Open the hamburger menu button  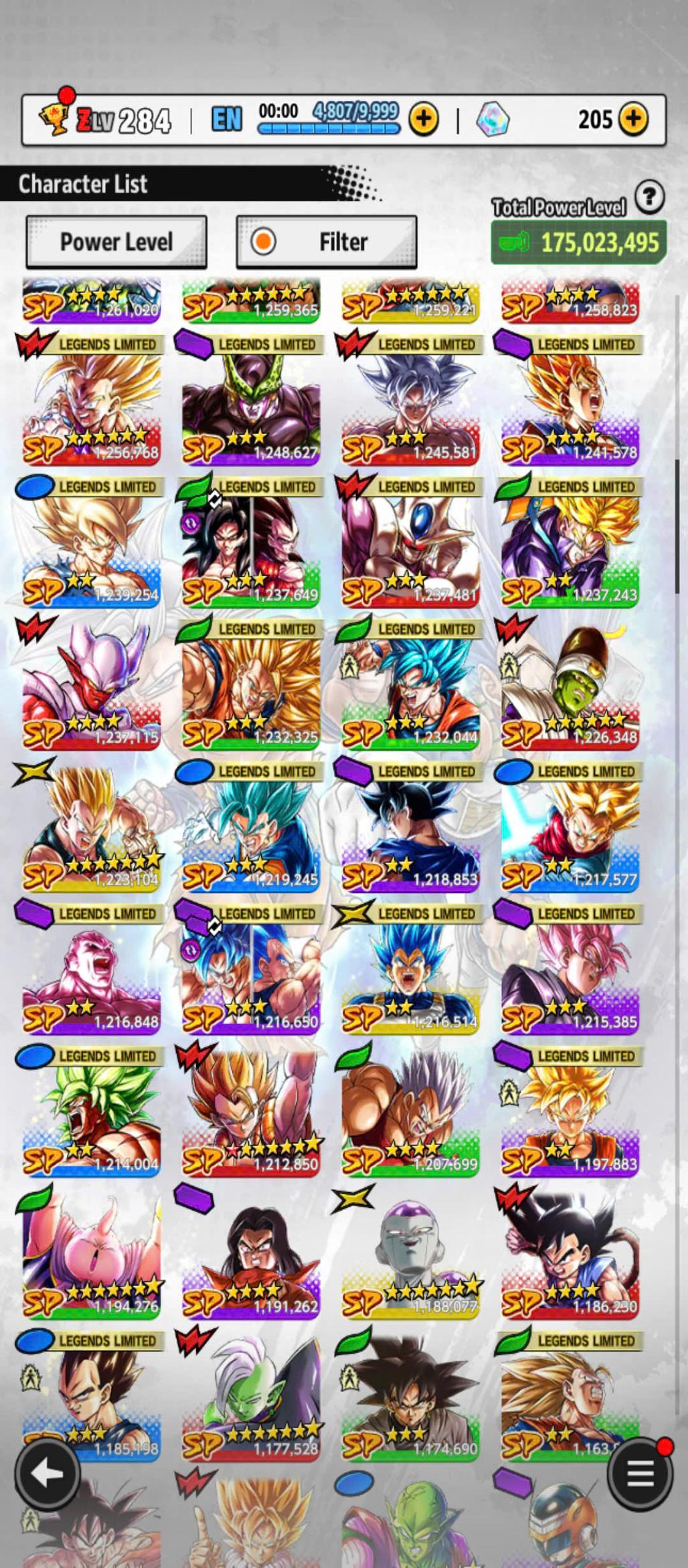click(x=640, y=1474)
